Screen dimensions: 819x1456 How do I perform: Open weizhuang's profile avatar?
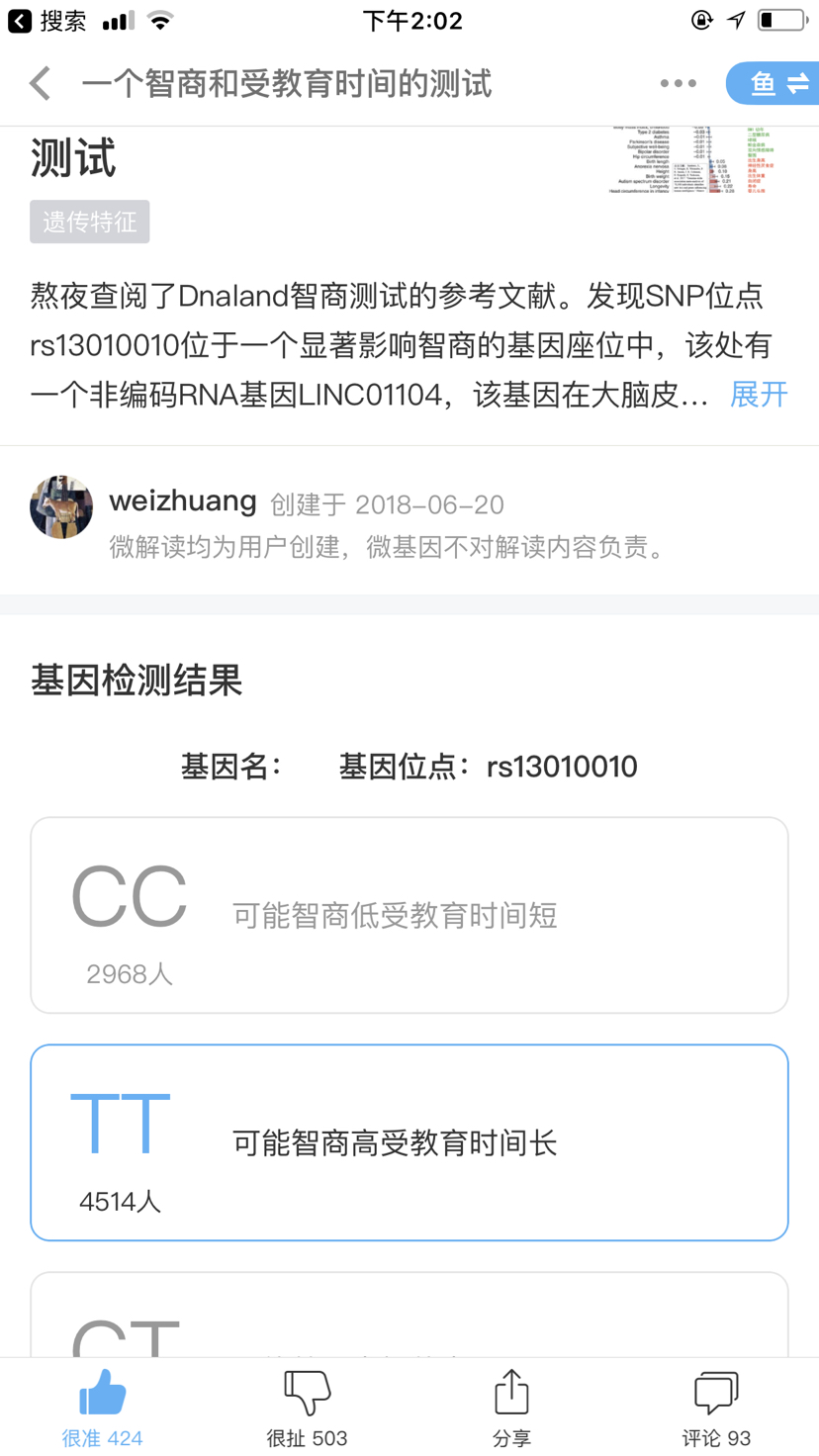click(61, 507)
